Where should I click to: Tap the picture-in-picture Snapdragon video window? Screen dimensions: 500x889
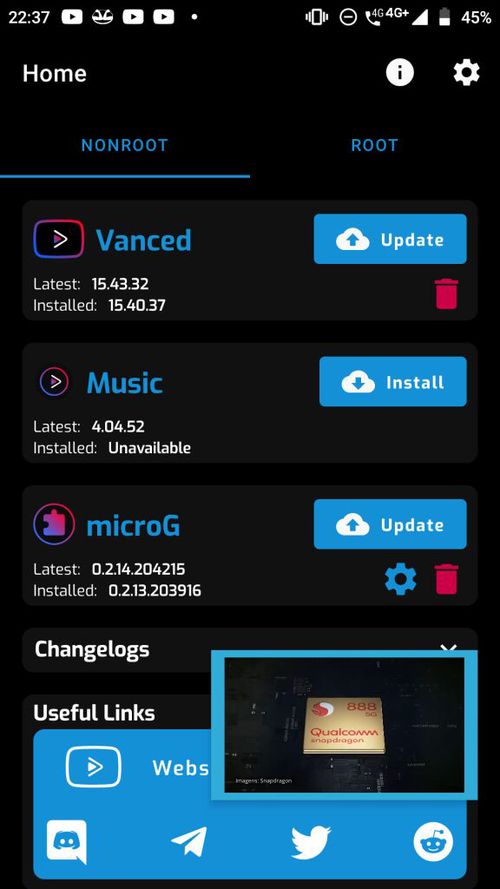344,725
